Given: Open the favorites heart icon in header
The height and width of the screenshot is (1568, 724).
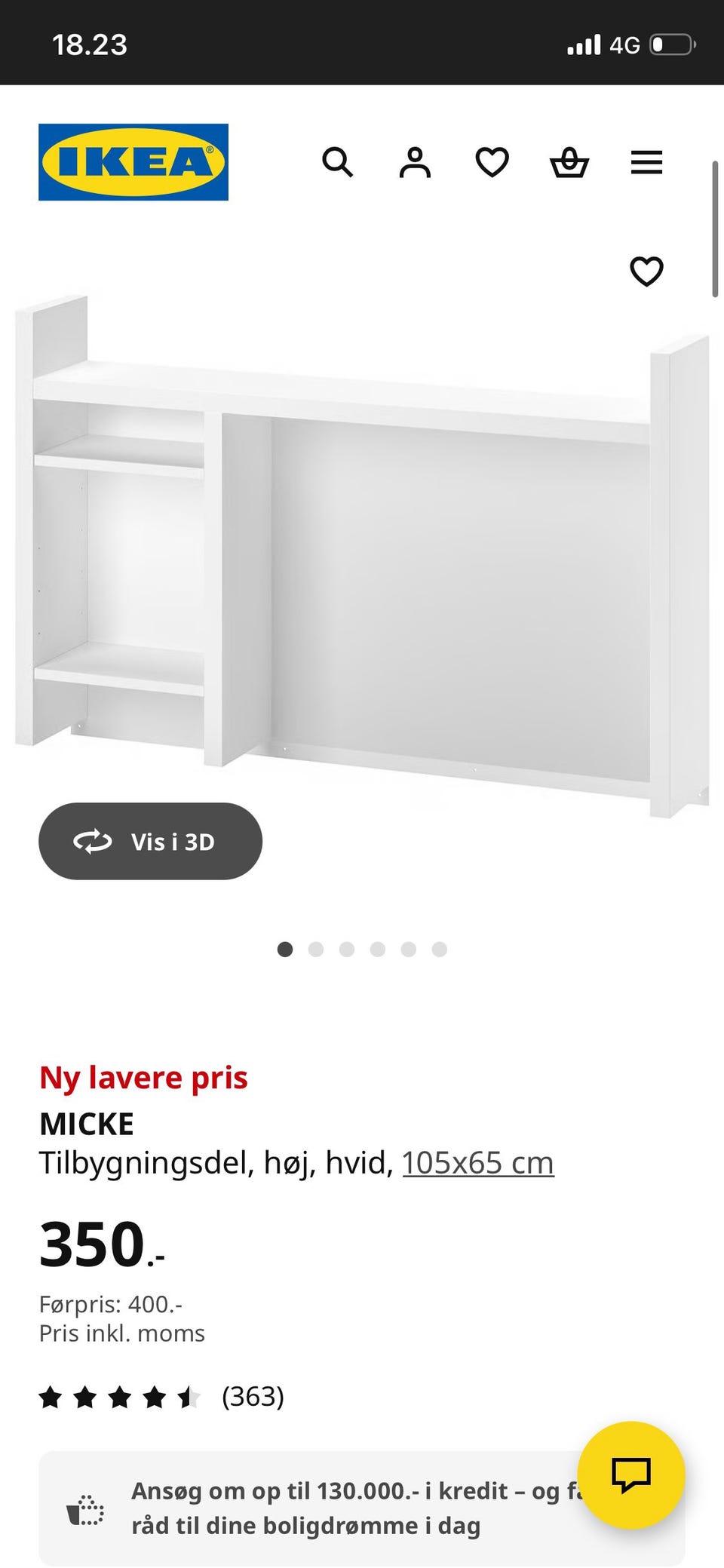Looking at the screenshot, I should pos(492,161).
